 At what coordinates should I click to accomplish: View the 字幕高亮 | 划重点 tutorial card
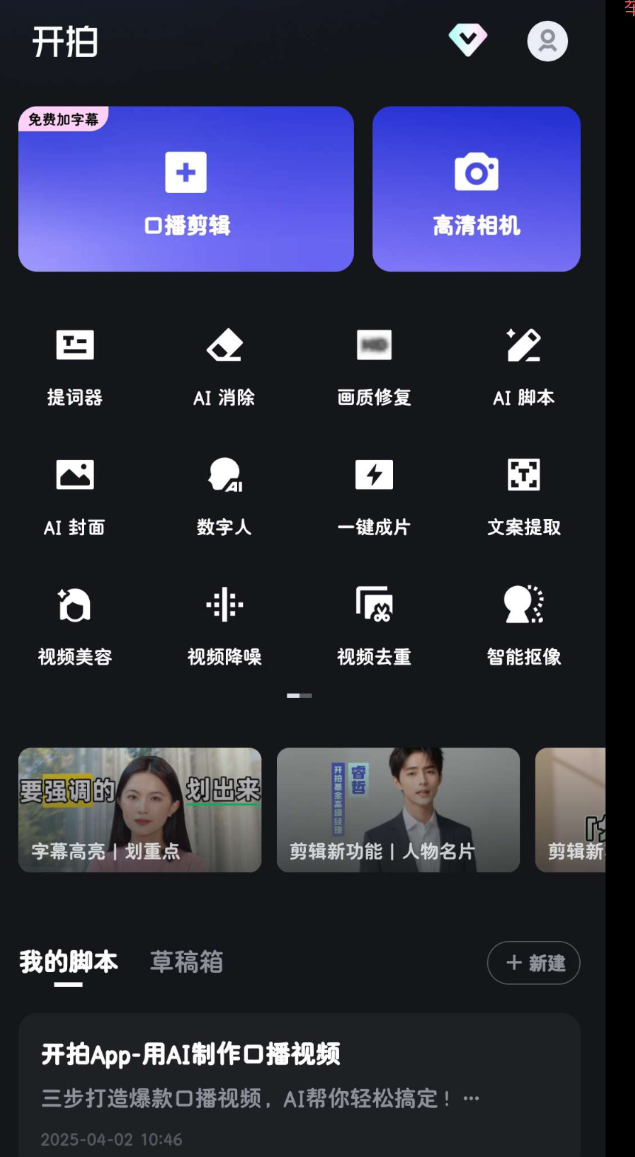click(x=140, y=810)
